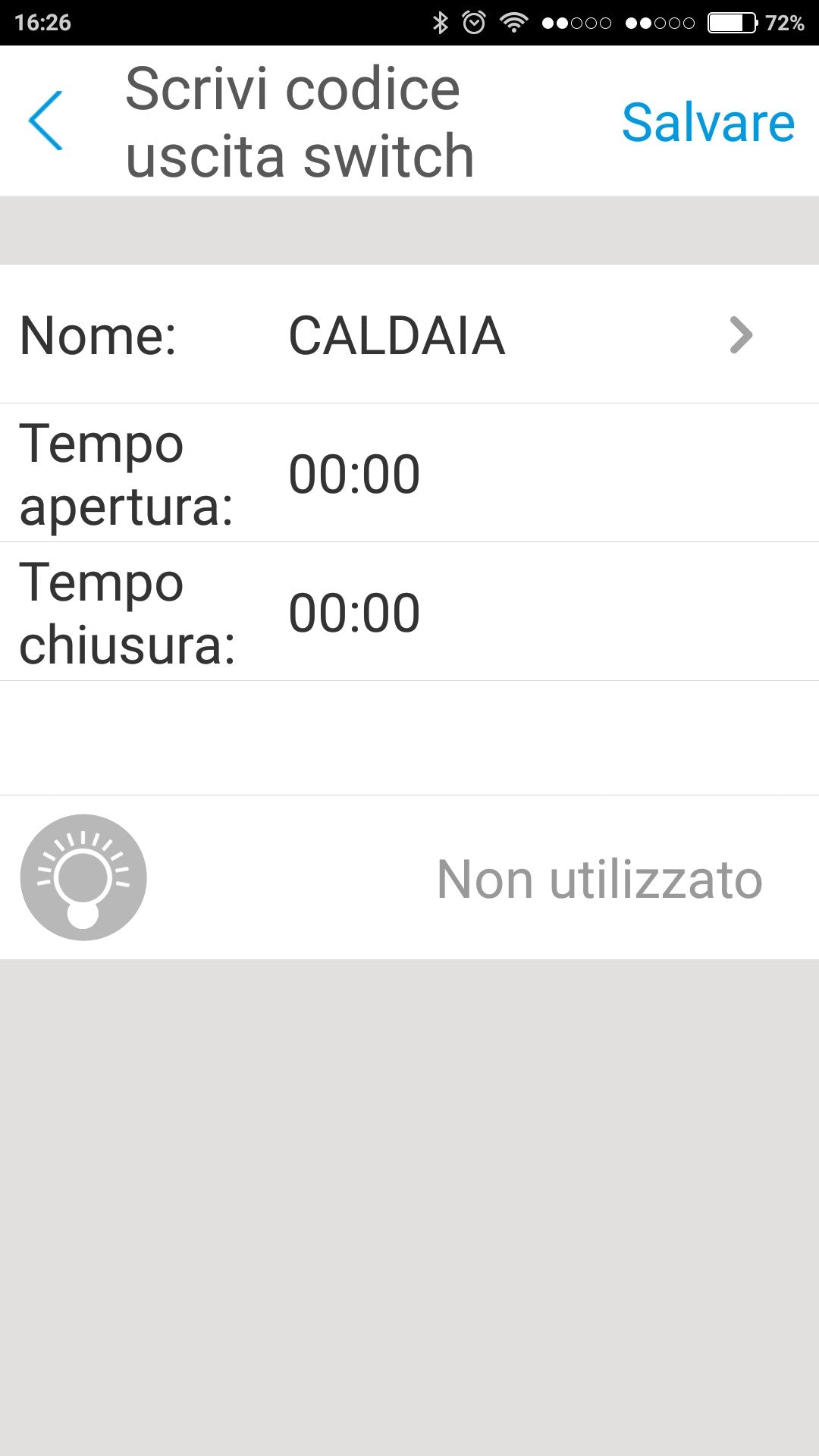Select the Bluetooth status bar icon

[441, 22]
